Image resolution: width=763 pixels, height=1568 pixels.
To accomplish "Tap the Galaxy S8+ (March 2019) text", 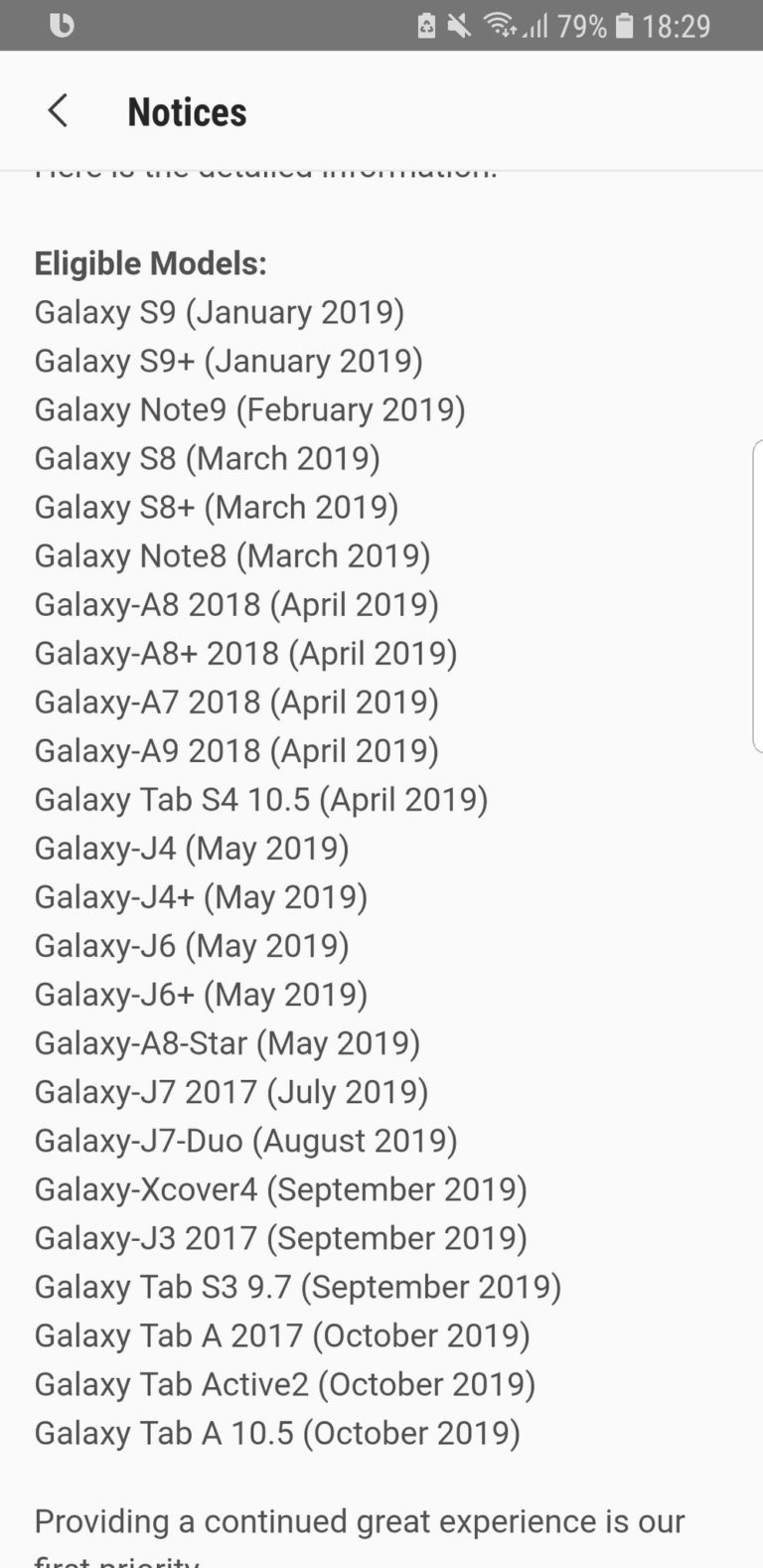I will [x=216, y=507].
